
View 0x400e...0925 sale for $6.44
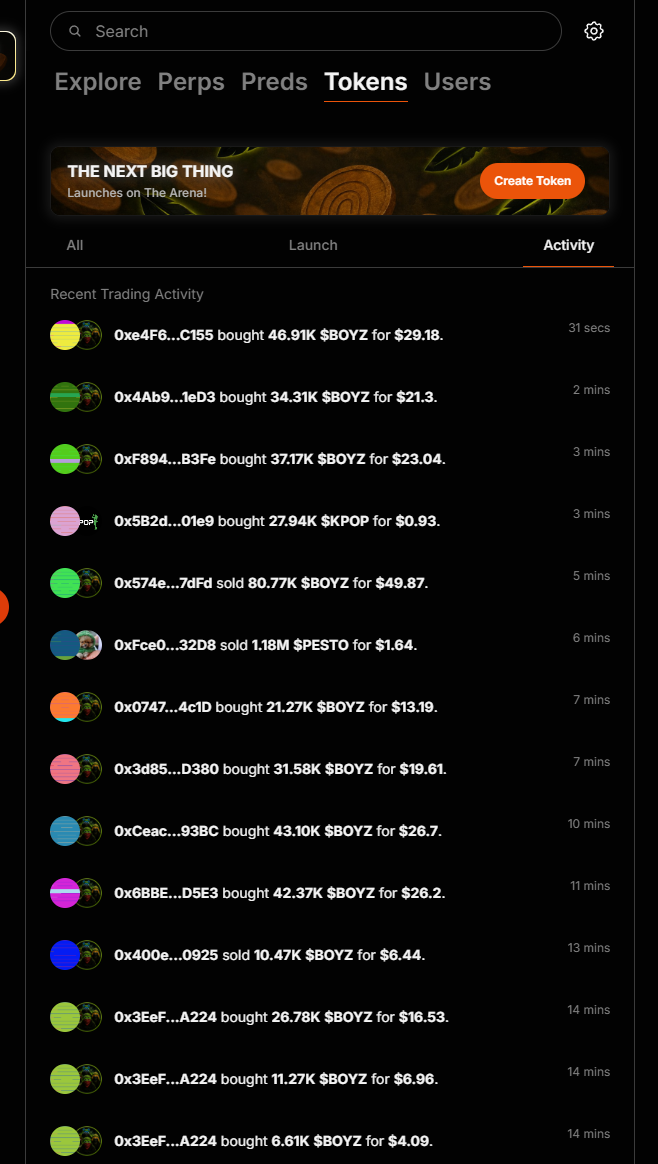330,955
